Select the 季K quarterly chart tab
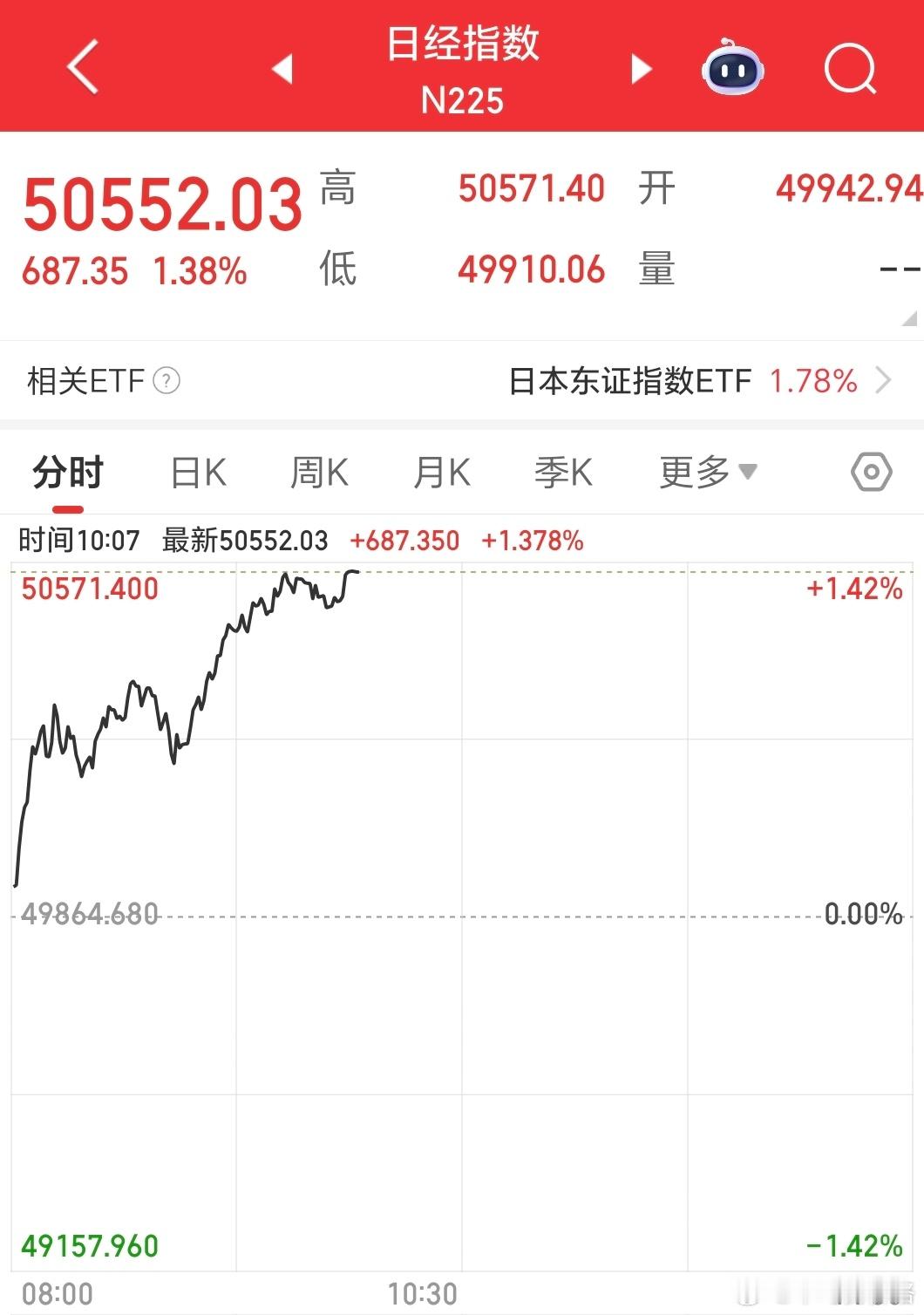The height and width of the screenshot is (1315, 924). (x=563, y=472)
